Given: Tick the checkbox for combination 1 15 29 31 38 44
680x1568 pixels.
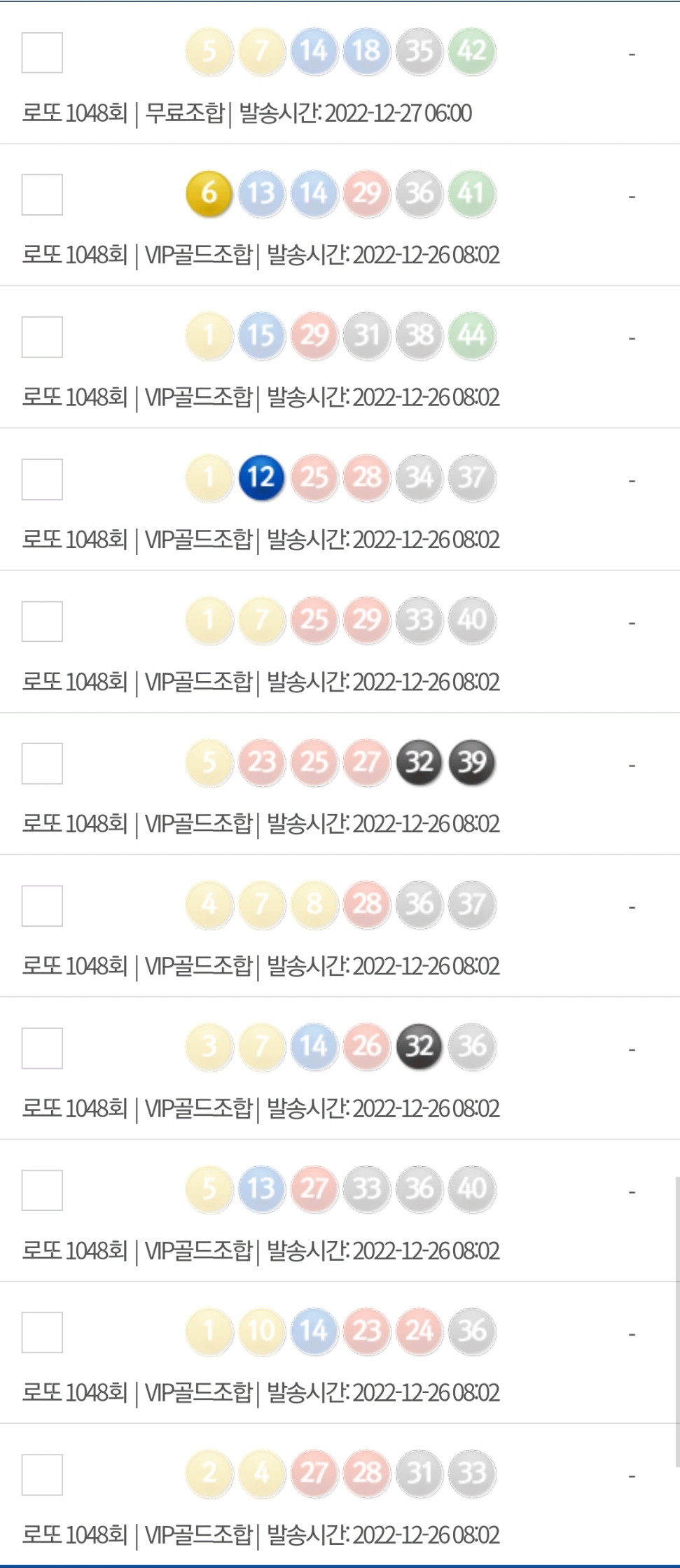Looking at the screenshot, I should tap(42, 337).
